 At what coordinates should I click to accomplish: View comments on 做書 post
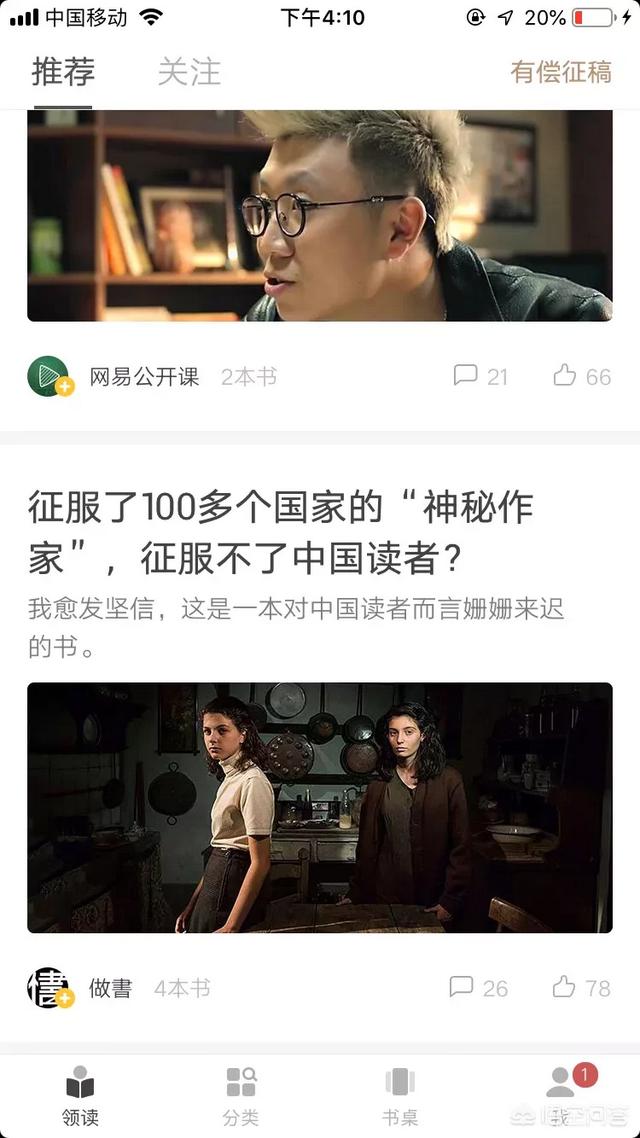pos(478,988)
